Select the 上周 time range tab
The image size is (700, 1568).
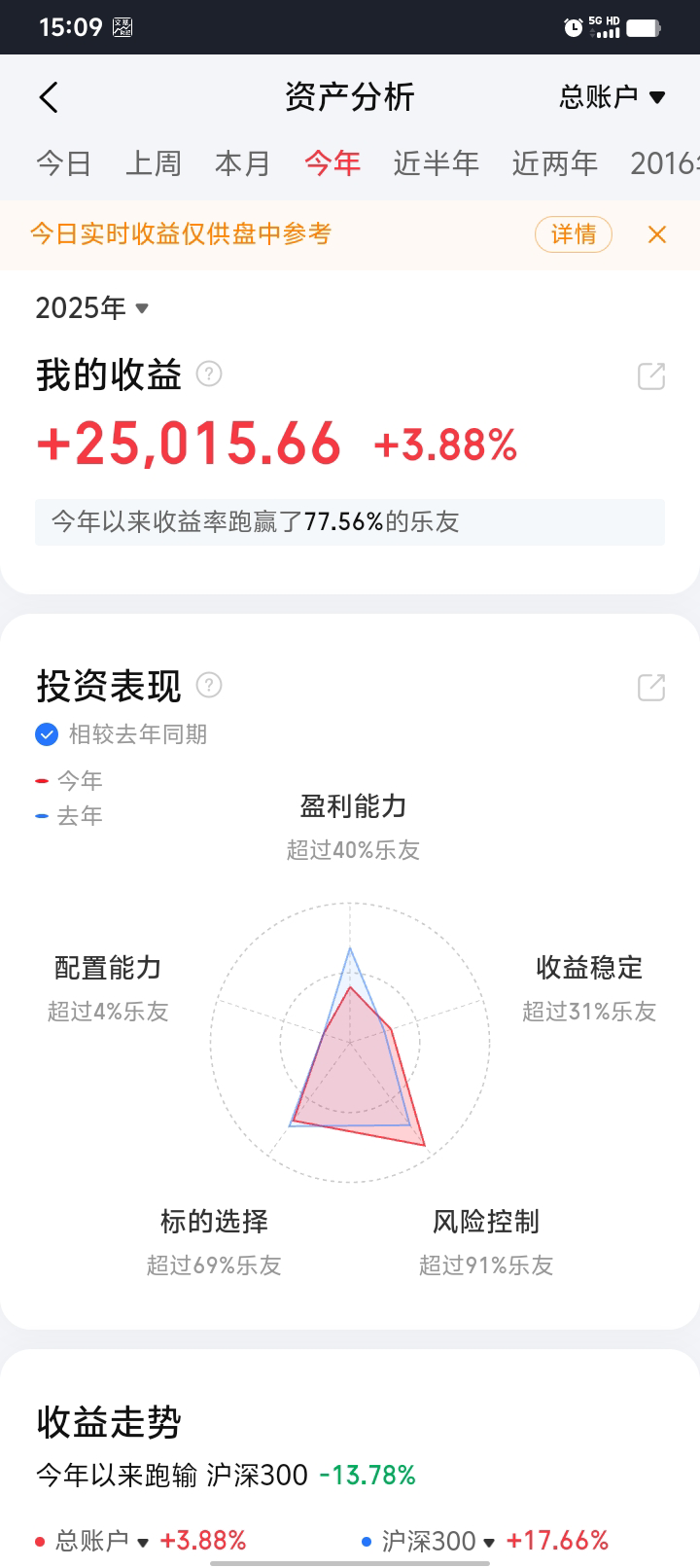[x=154, y=163]
